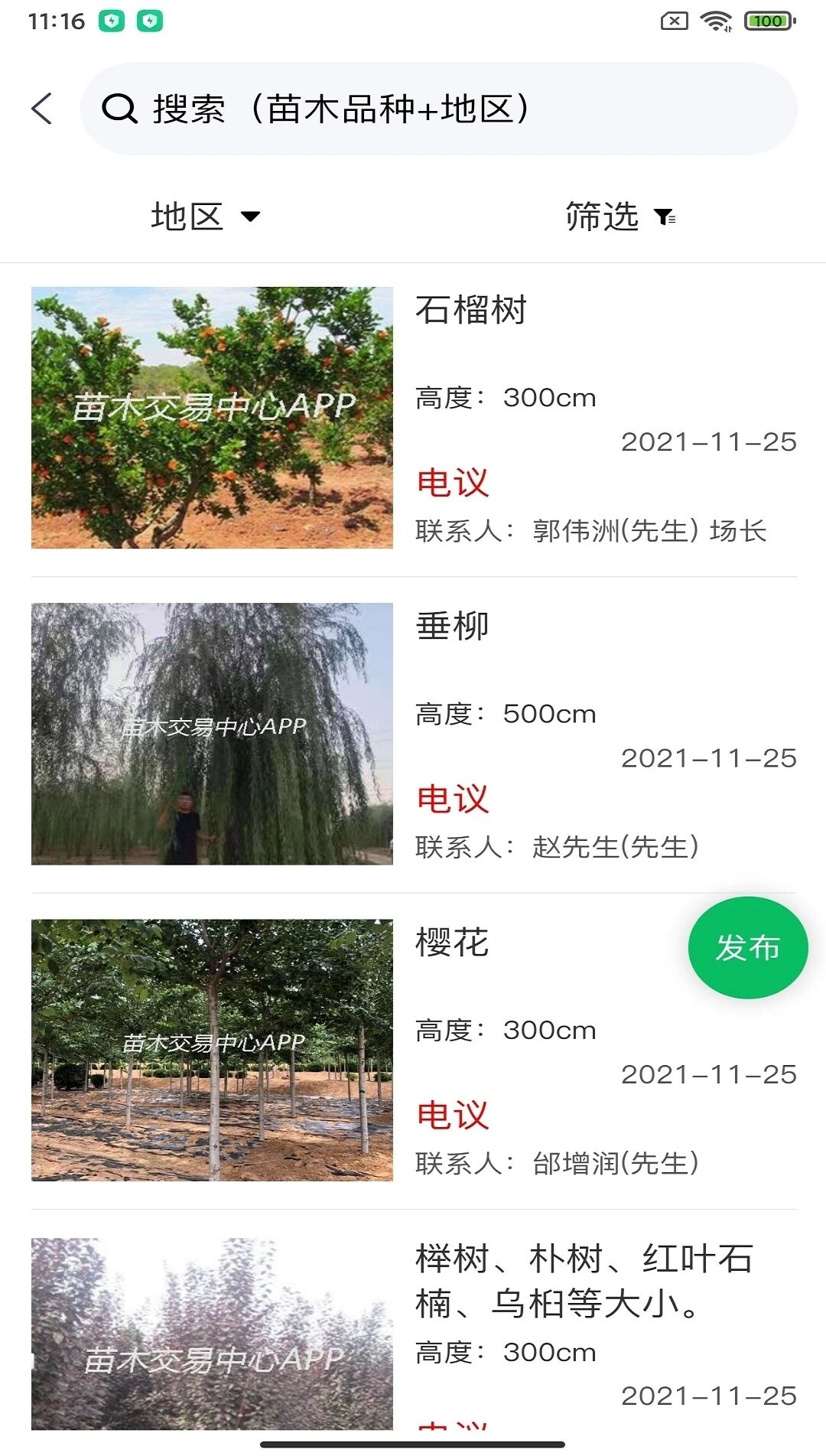Screen dimensions: 826x1456
Task: Open the 榉树、朴树、红叶石楠 listing
Action: [x=413, y=1331]
